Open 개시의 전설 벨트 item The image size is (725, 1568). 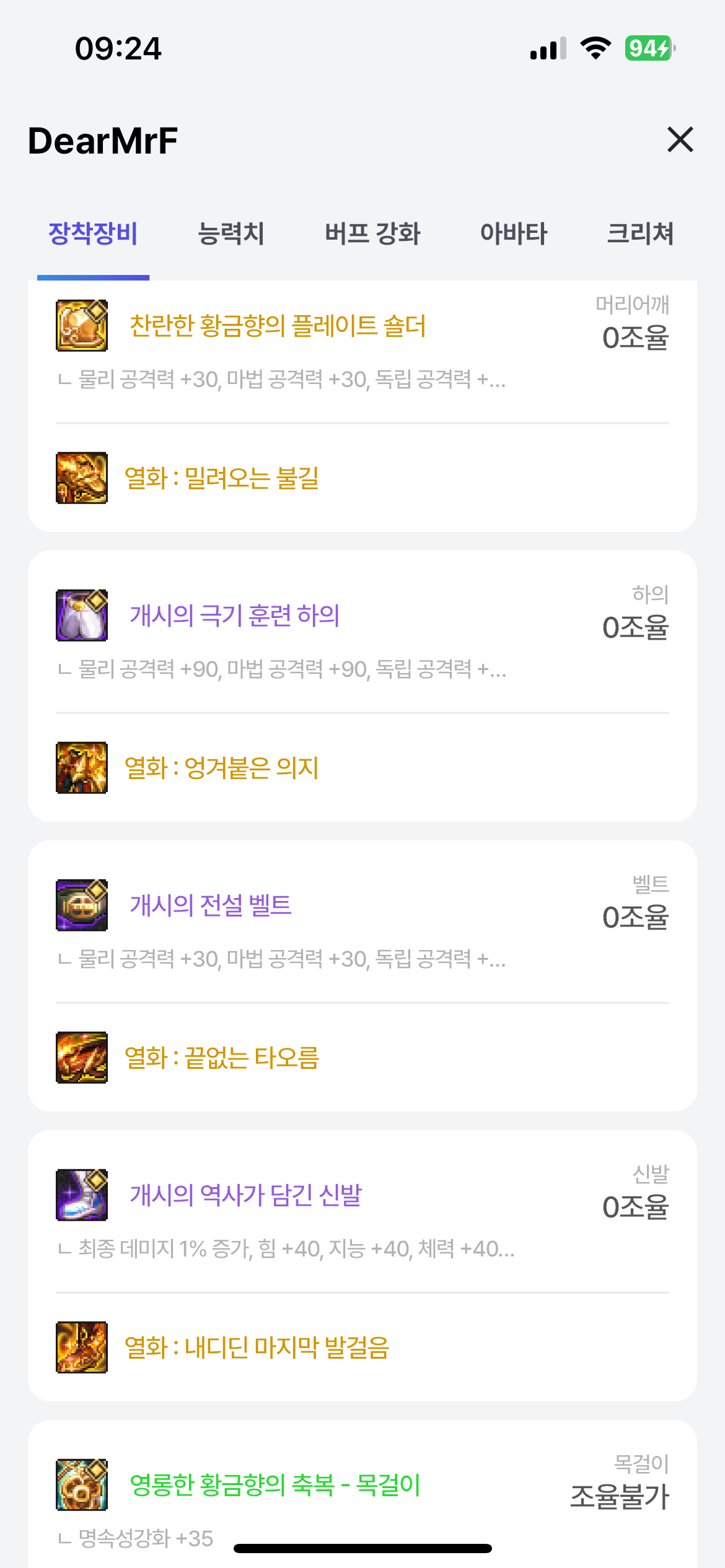click(211, 905)
